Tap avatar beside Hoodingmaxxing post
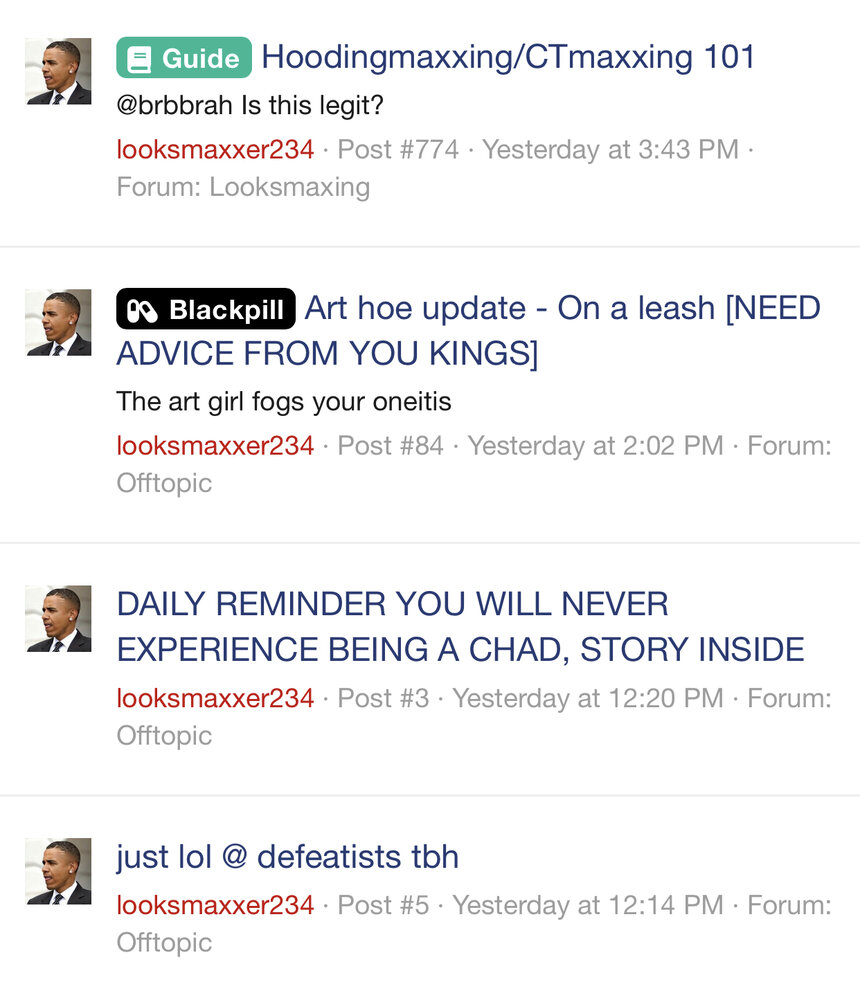Image resolution: width=860 pixels, height=1000 pixels. tap(58, 71)
